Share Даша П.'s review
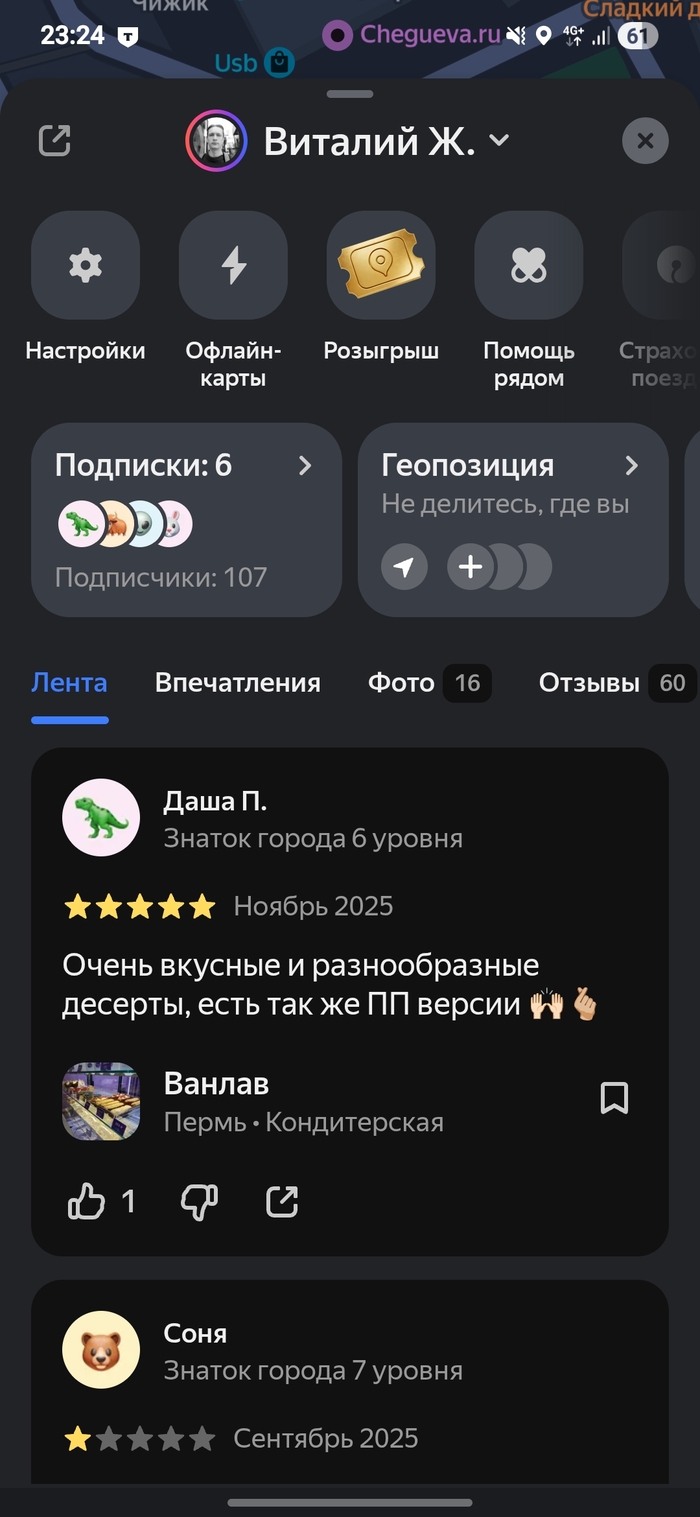This screenshot has width=700, height=1517. 282,1201
